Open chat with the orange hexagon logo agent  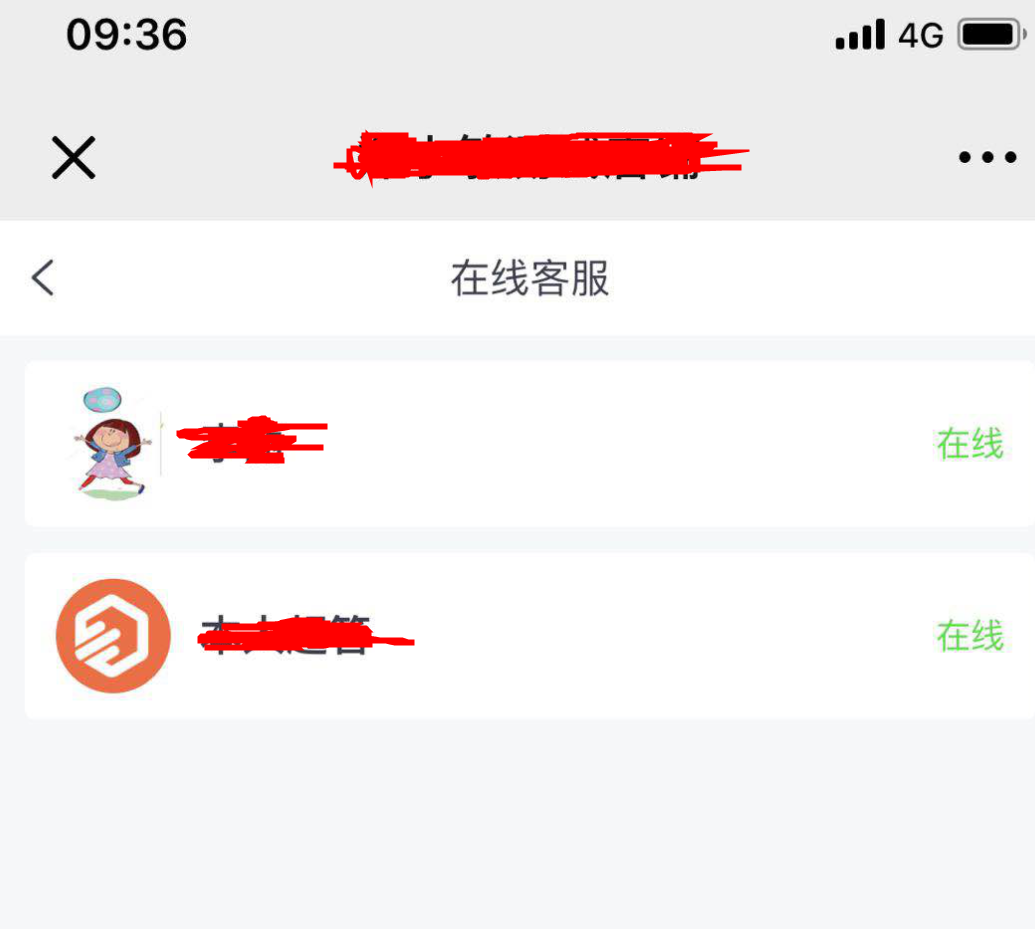[528, 636]
